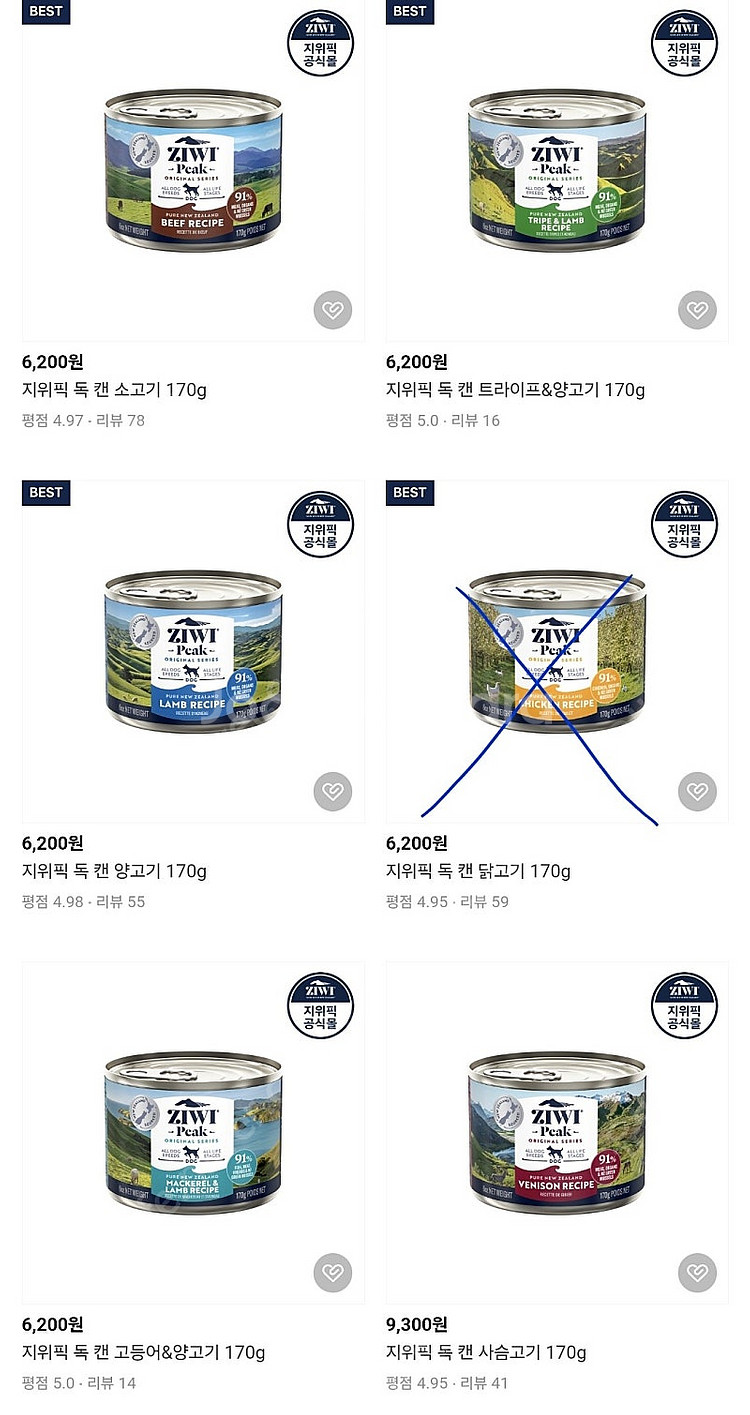Save 고등어&양고기 170g can to favorites

click(x=333, y=1273)
